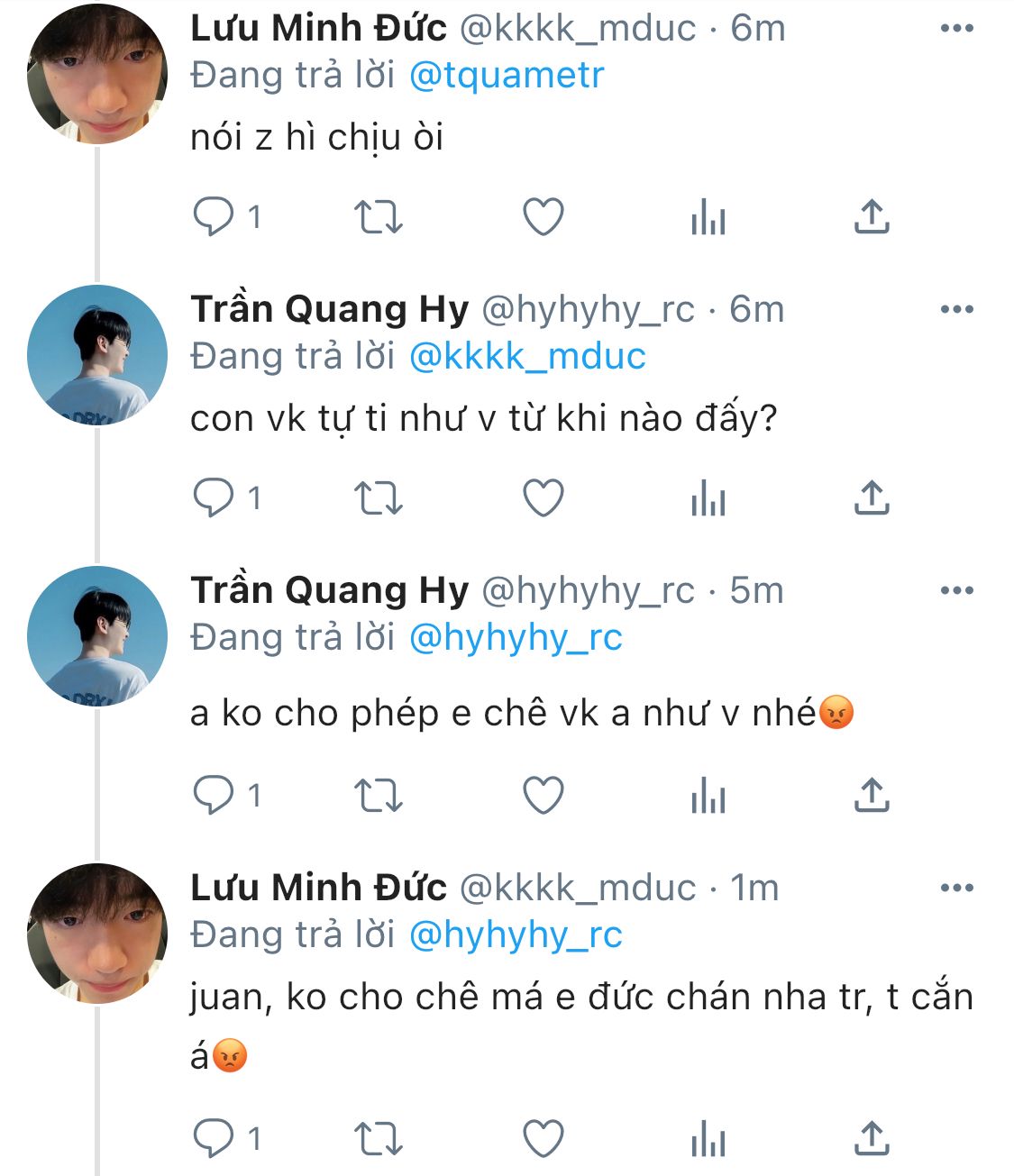The height and width of the screenshot is (1176, 1014).
Task: Retweet the "nói z hì chịu òi" tweet
Action: [x=378, y=217]
